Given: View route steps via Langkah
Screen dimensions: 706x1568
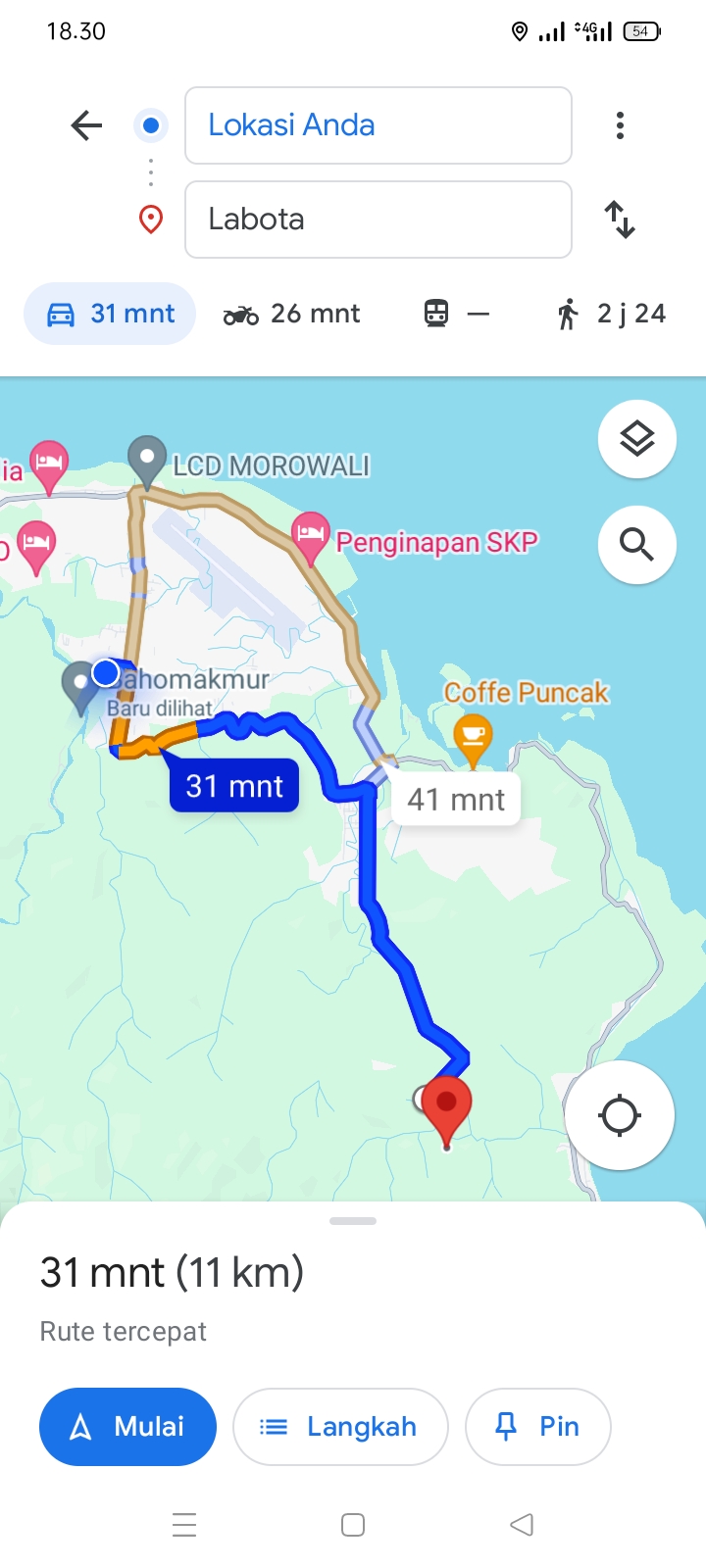Looking at the screenshot, I should [x=340, y=1427].
